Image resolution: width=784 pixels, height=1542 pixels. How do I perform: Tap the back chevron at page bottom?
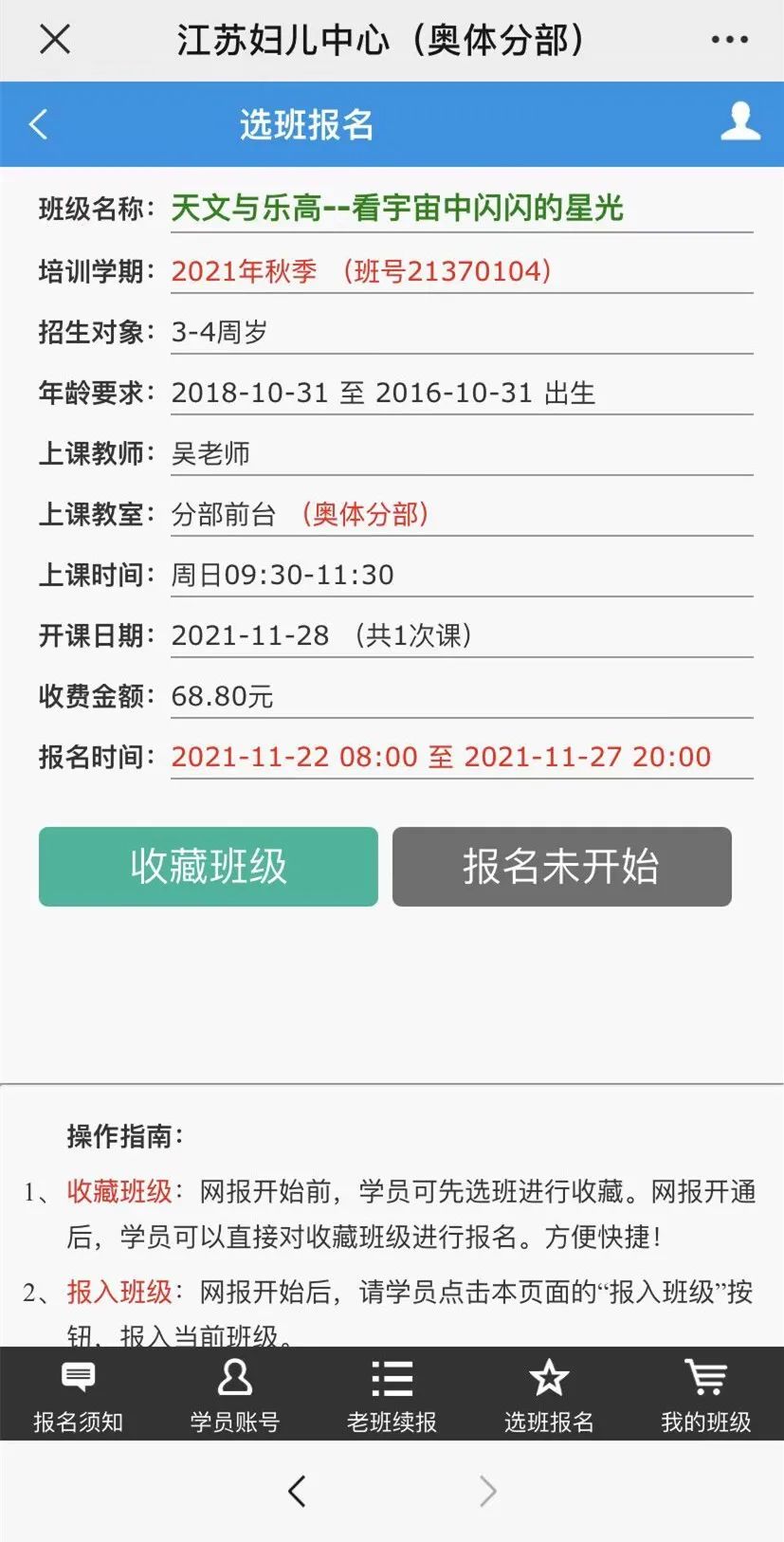pyautogui.click(x=297, y=1490)
